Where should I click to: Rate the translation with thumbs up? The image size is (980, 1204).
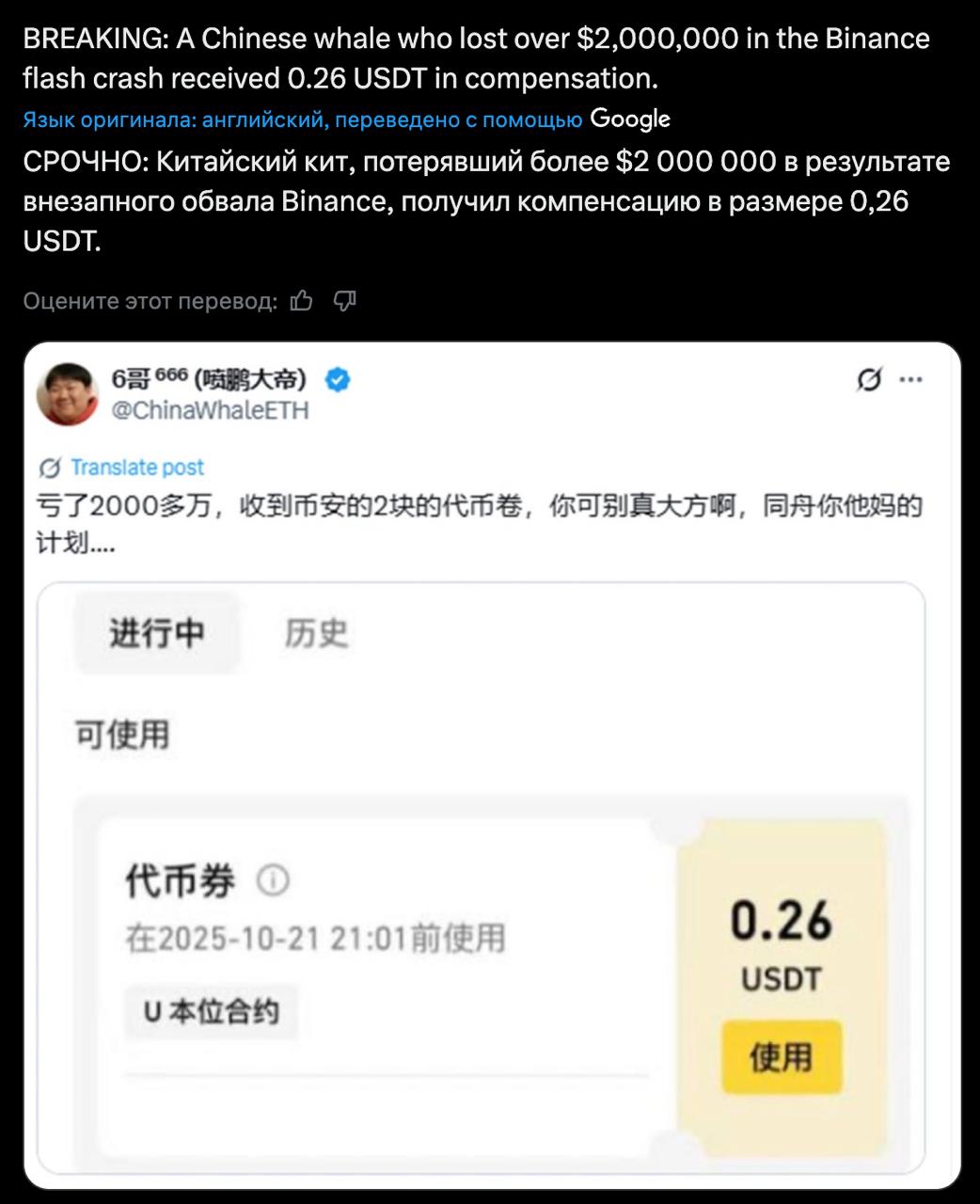tap(302, 301)
